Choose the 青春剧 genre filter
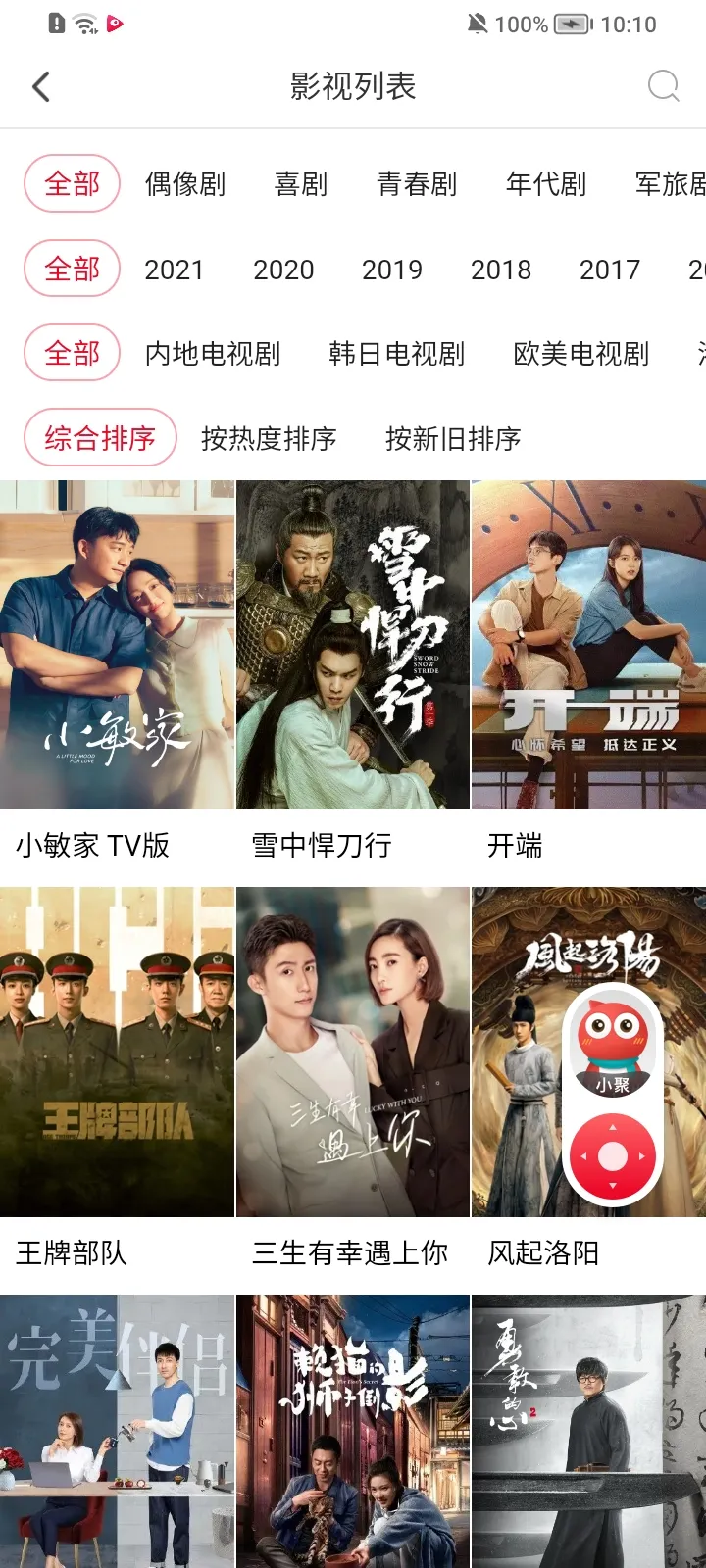Image resolution: width=706 pixels, height=1568 pixels. pyautogui.click(x=417, y=184)
